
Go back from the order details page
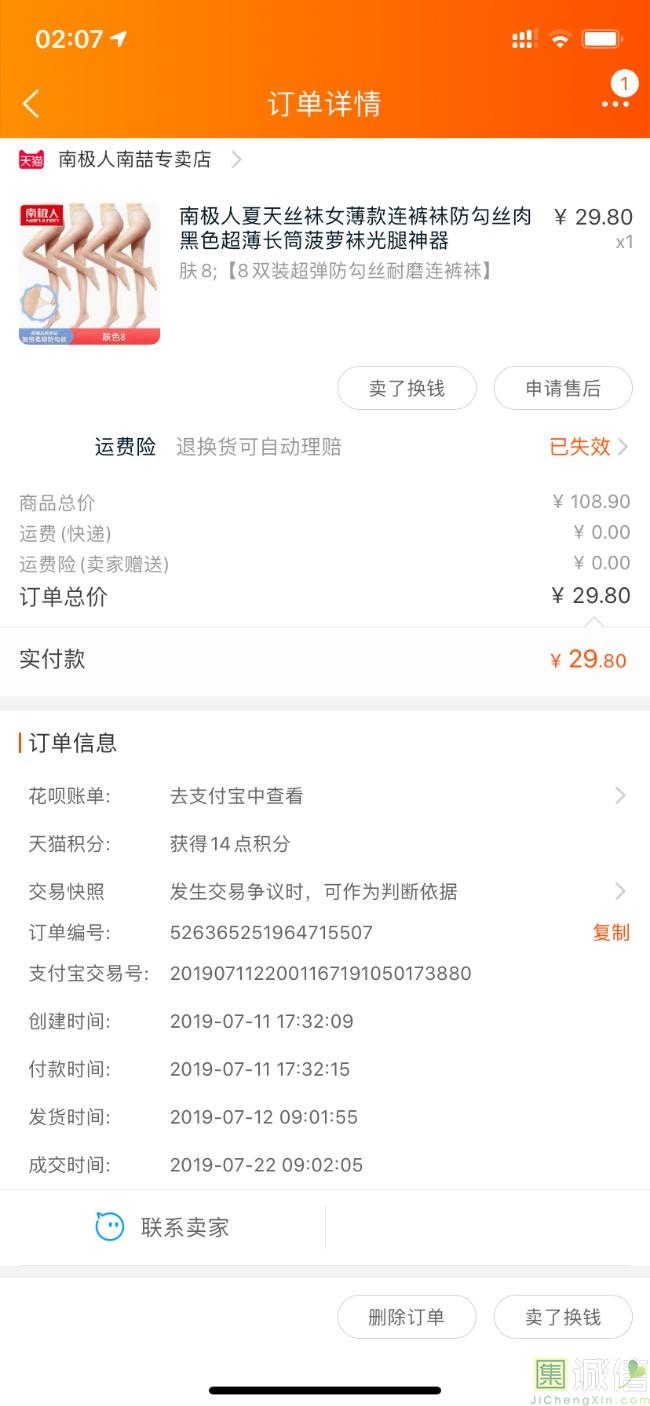click(32, 103)
